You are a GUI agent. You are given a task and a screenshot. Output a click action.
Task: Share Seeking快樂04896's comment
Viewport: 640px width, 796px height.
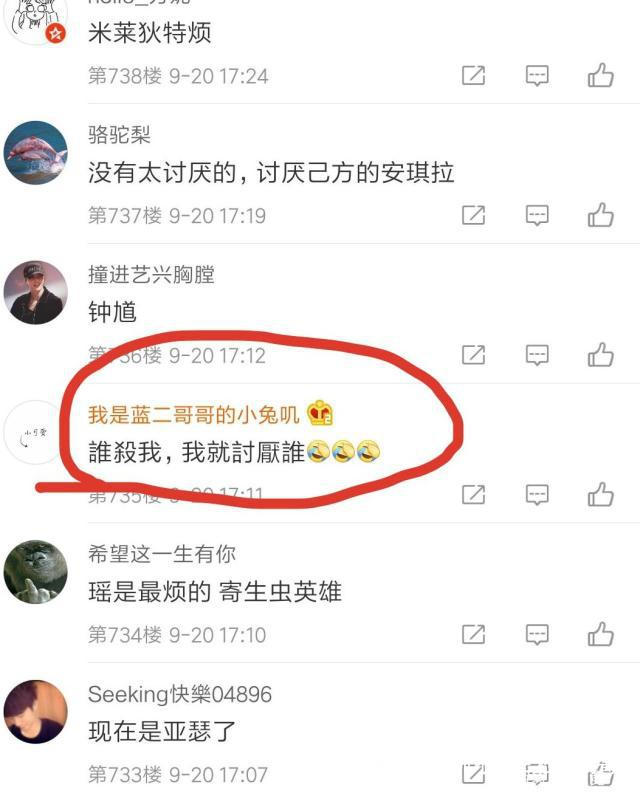pos(473,773)
